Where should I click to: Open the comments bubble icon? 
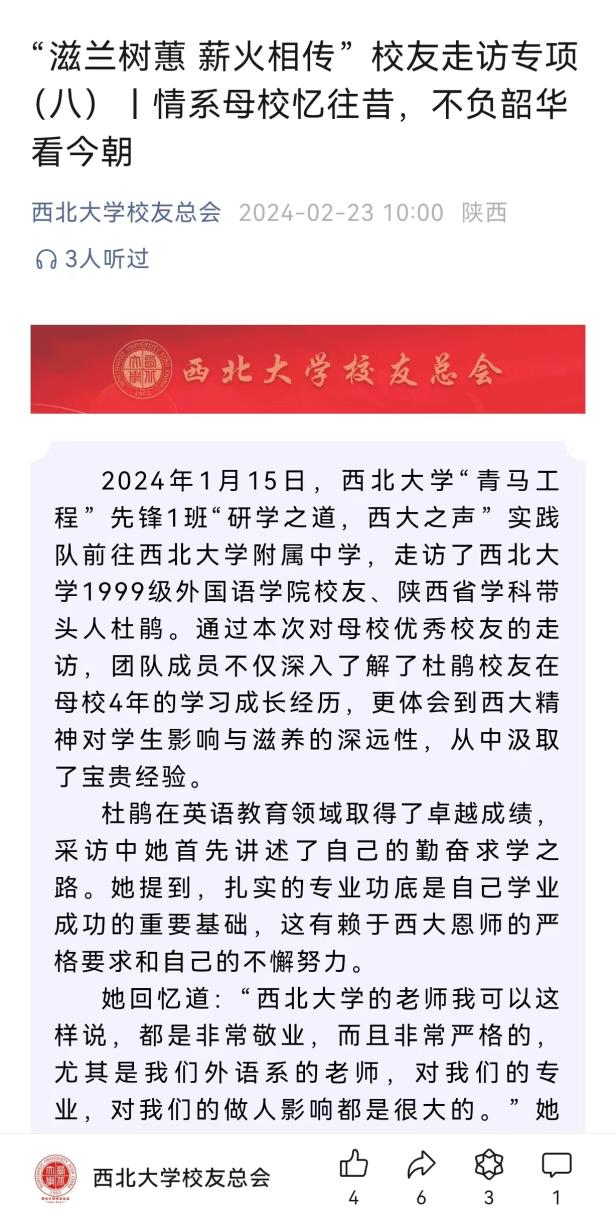[556, 1164]
